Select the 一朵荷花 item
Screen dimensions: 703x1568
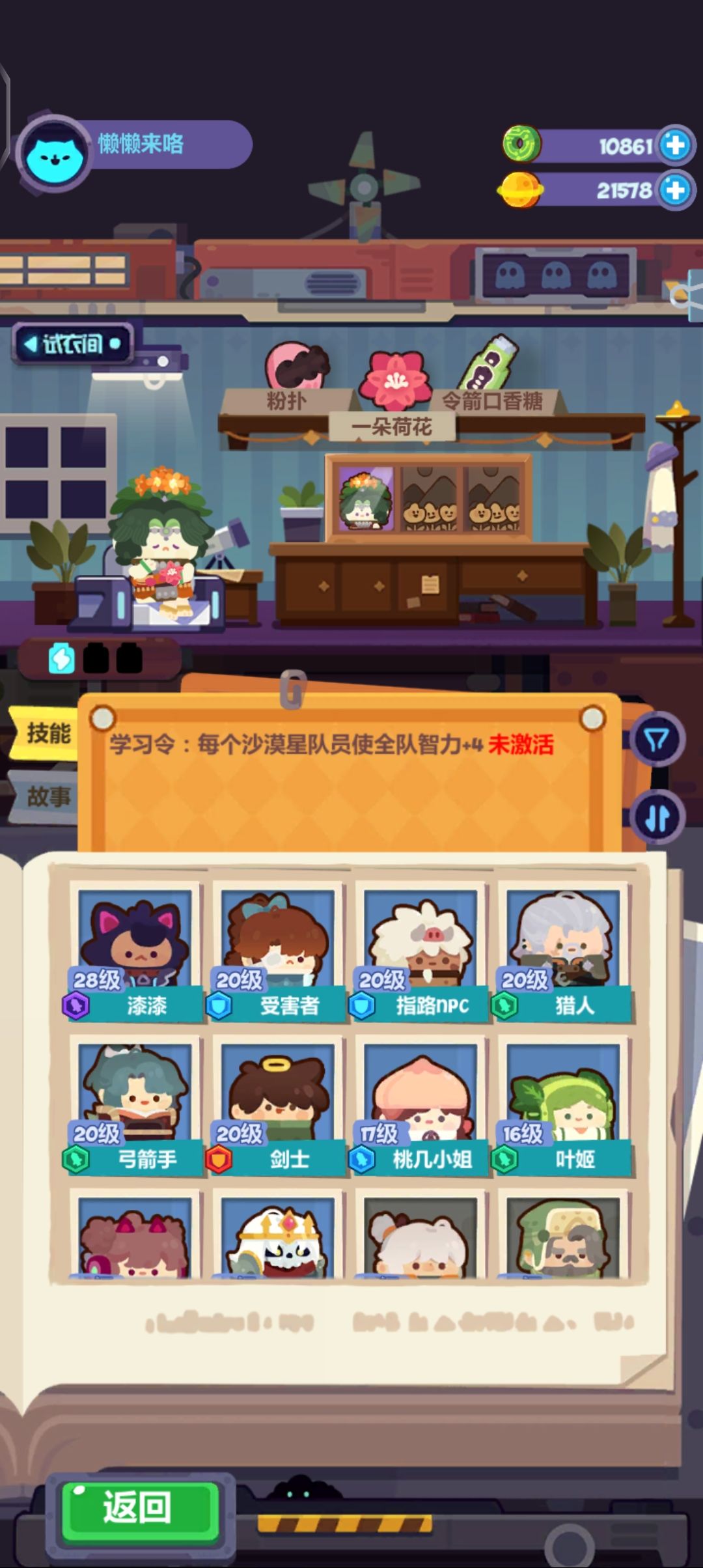(394, 397)
